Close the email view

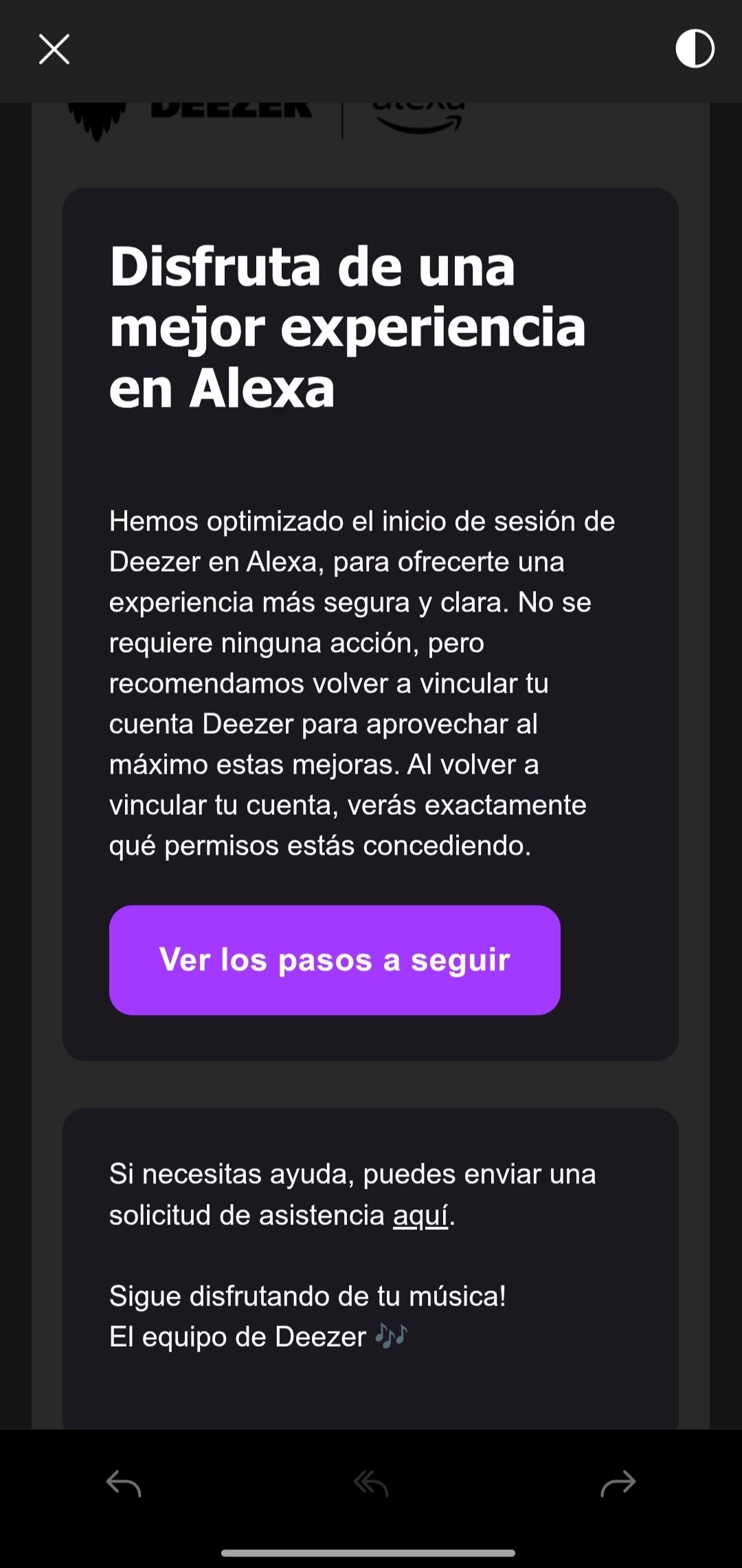54,49
